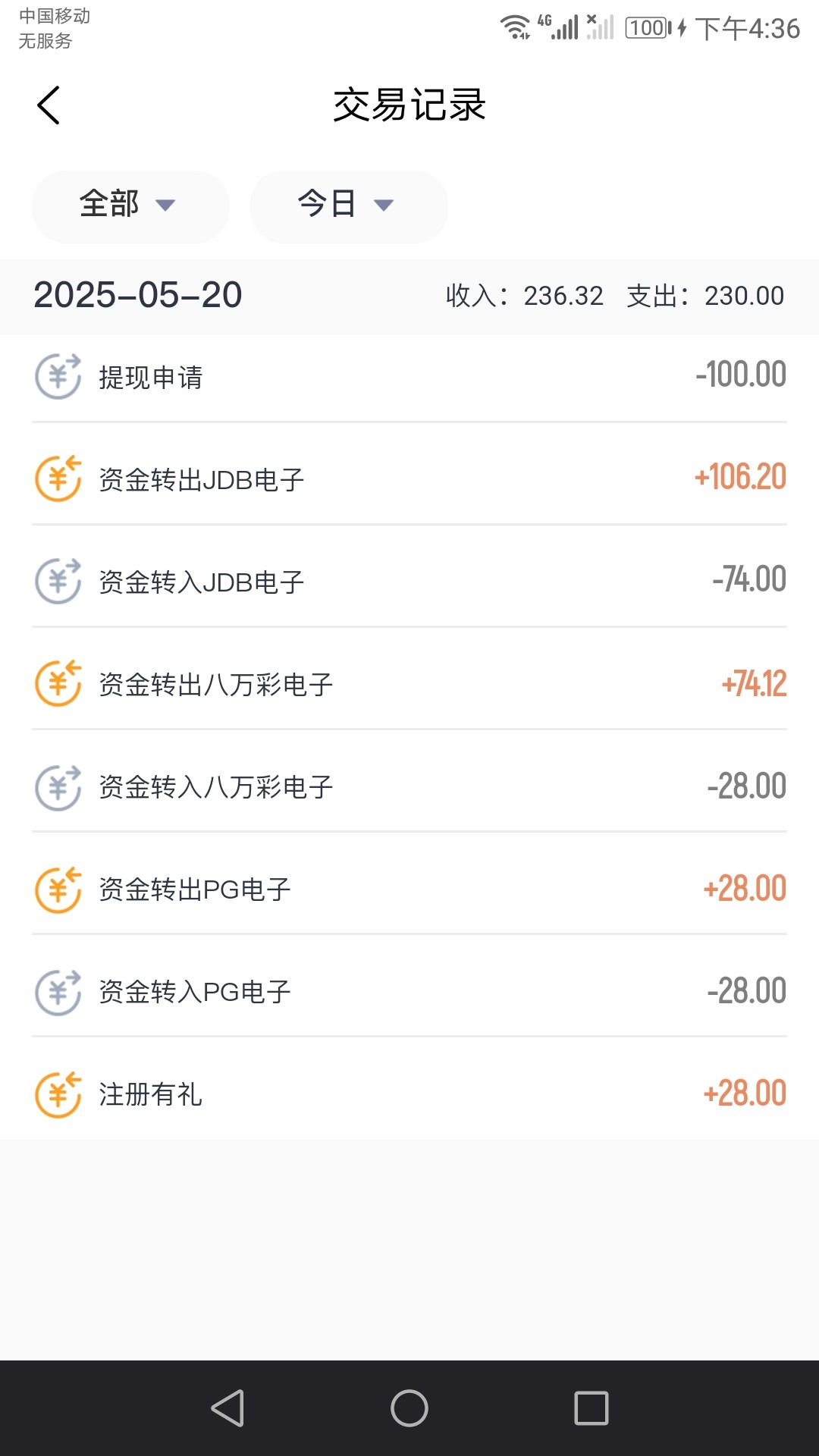The image size is (819, 1456).
Task: Open the 资金转入PG电子 -28.00 record
Action: click(409, 991)
